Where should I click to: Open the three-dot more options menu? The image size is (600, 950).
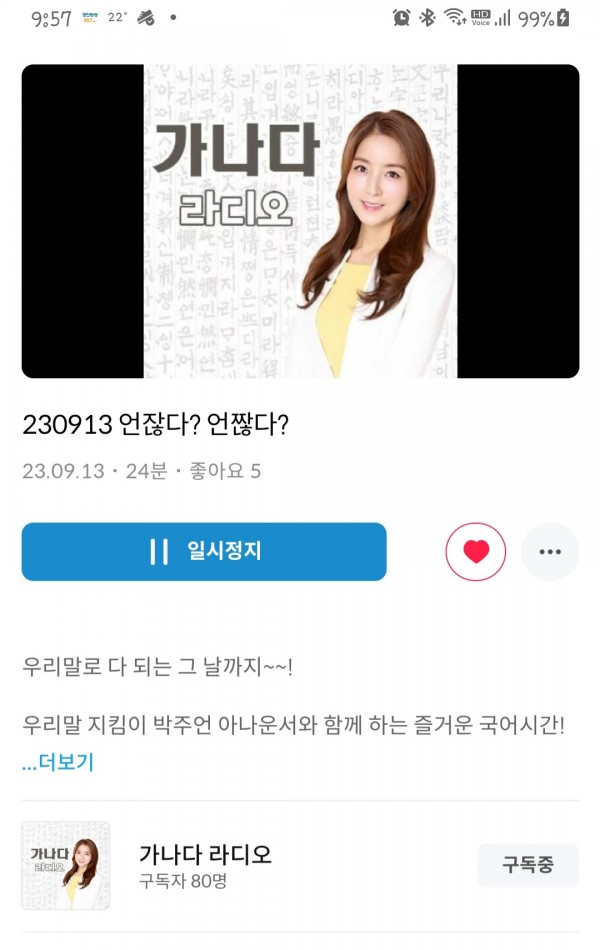[x=550, y=551]
